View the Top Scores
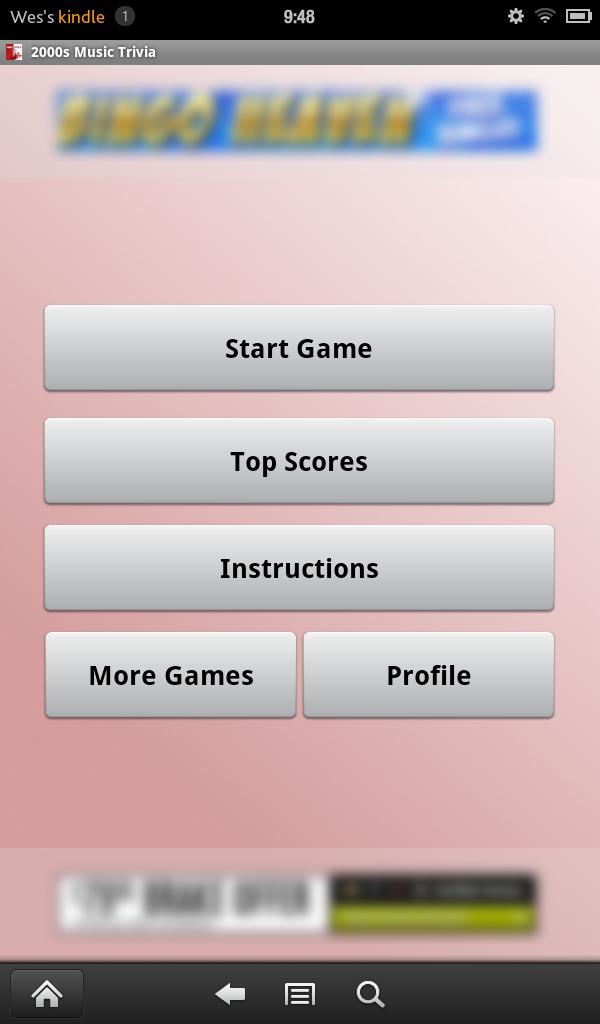This screenshot has height=1024, width=600. click(x=299, y=461)
